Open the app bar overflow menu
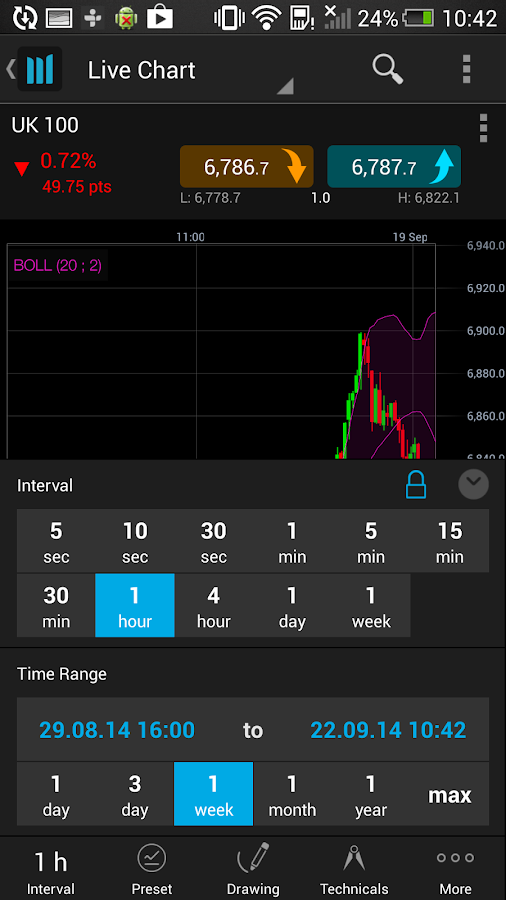 (466, 69)
